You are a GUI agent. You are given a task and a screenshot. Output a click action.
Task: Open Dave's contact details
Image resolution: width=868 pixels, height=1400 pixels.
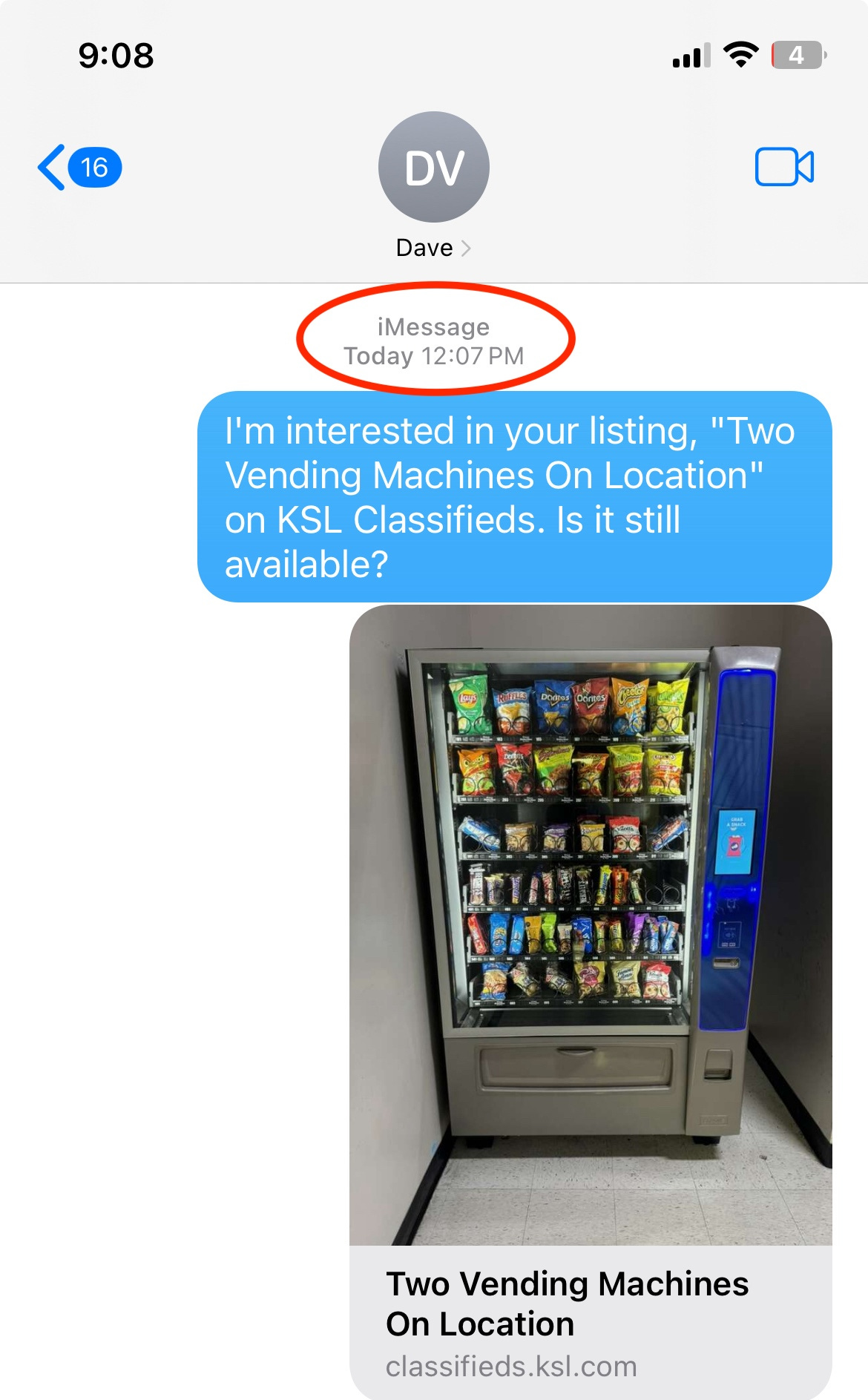[x=433, y=185]
